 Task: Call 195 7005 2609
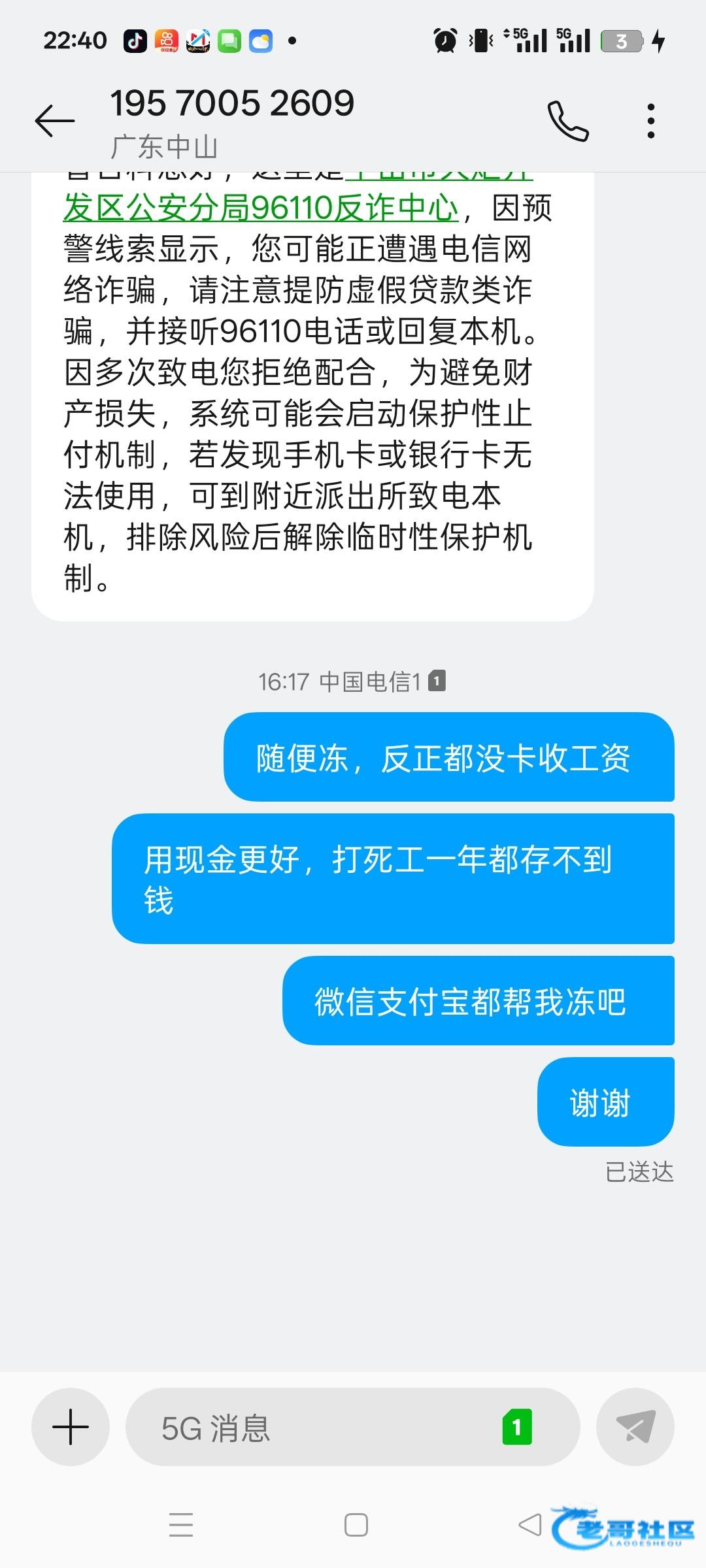coord(567,121)
